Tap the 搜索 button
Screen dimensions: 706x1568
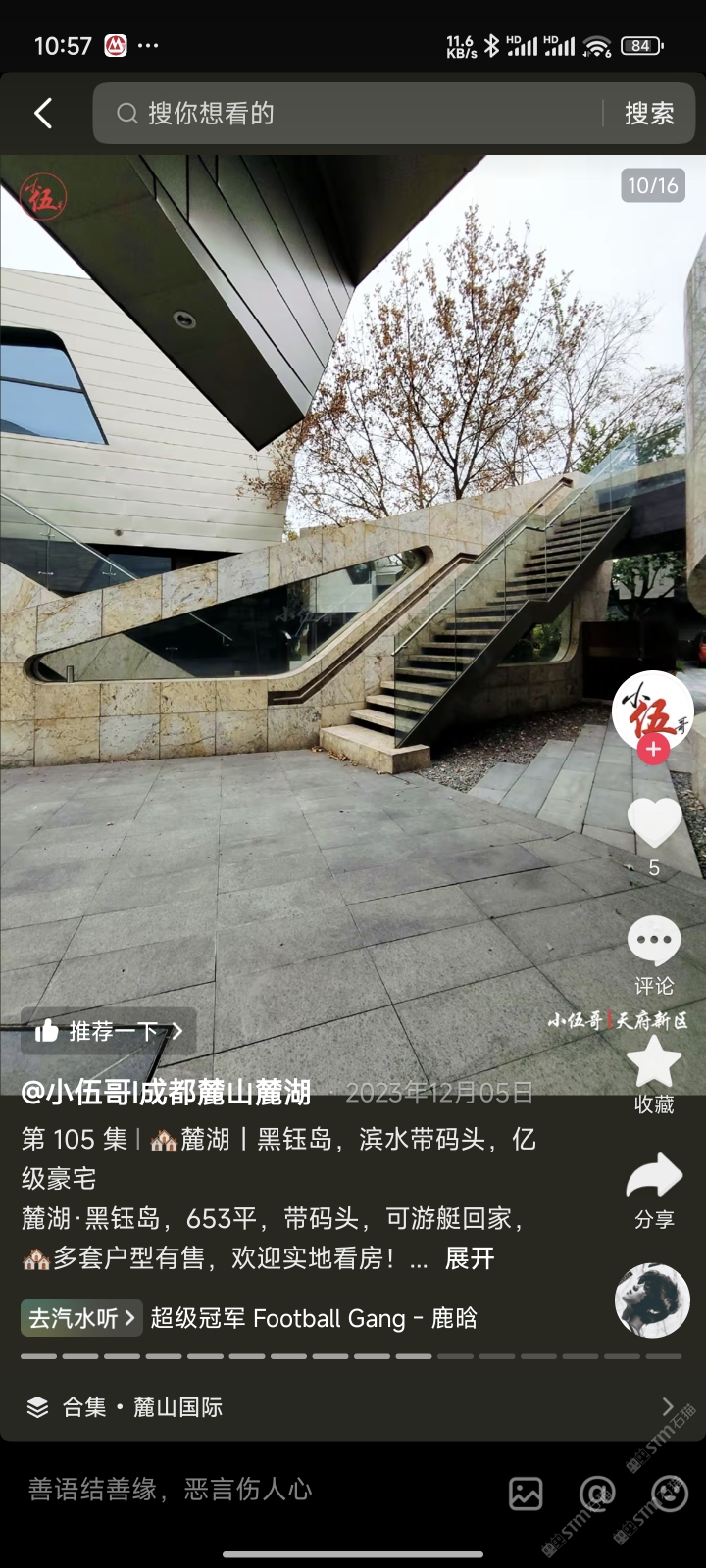649,114
